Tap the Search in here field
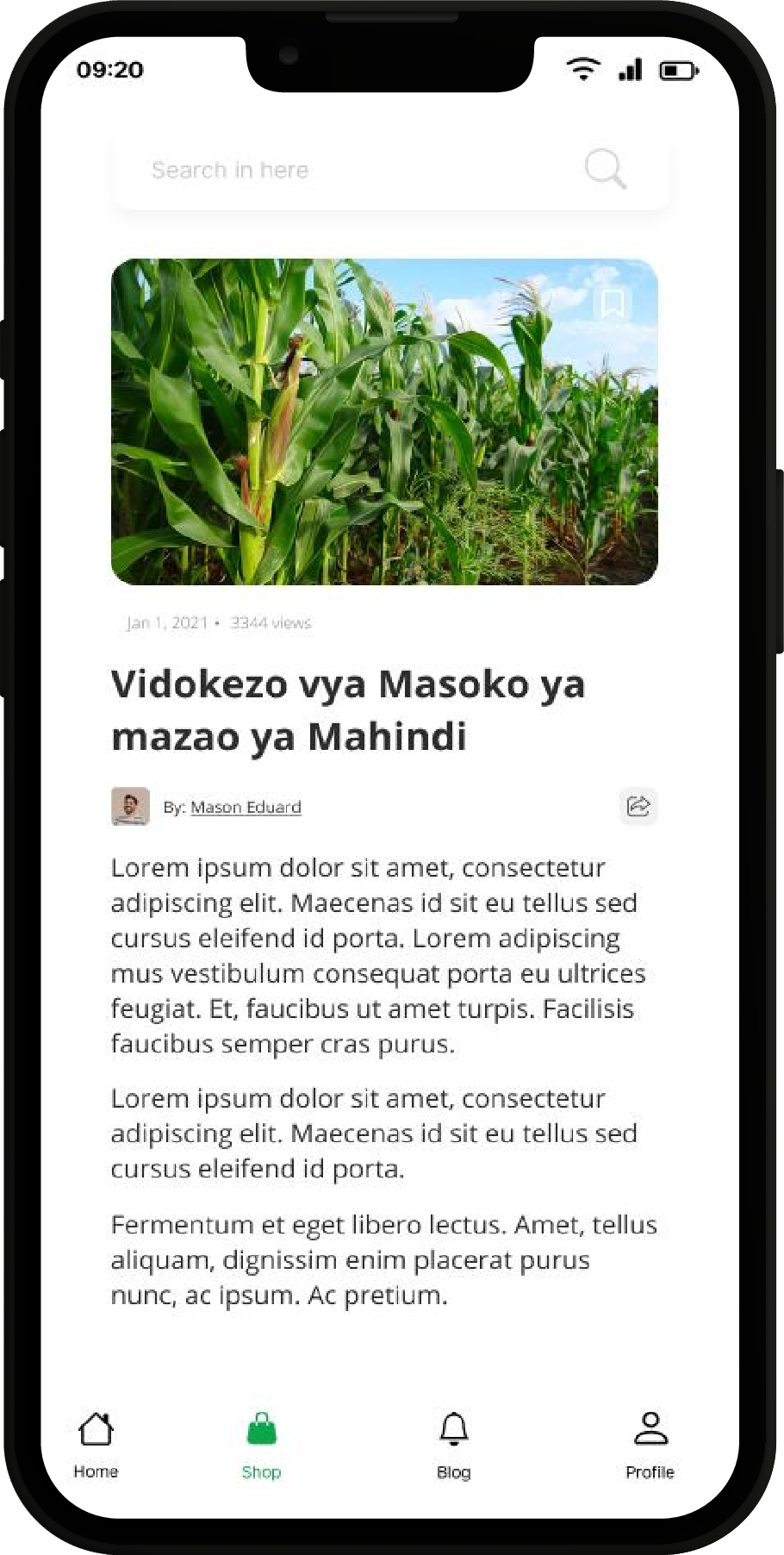Image resolution: width=784 pixels, height=1555 pixels. coord(345,170)
